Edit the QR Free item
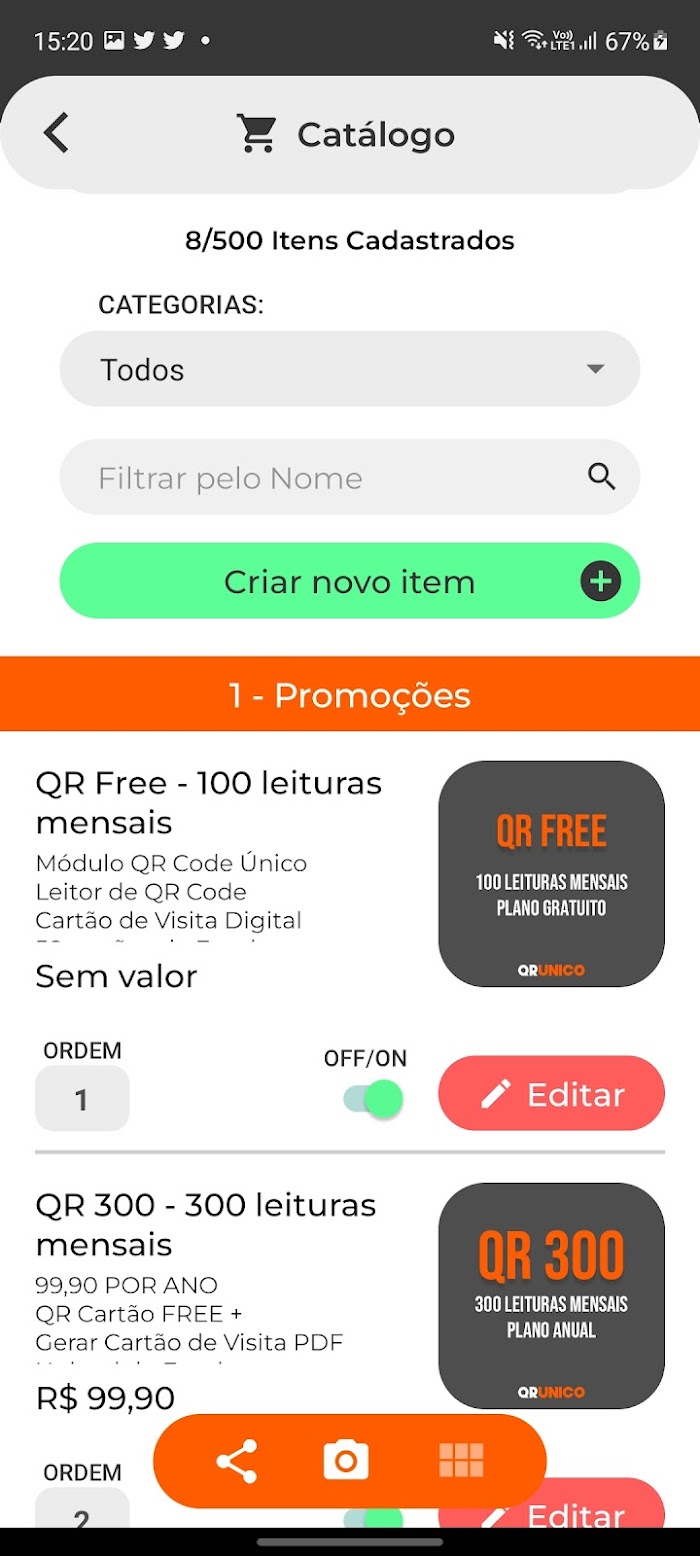The image size is (700, 1556). click(551, 1094)
